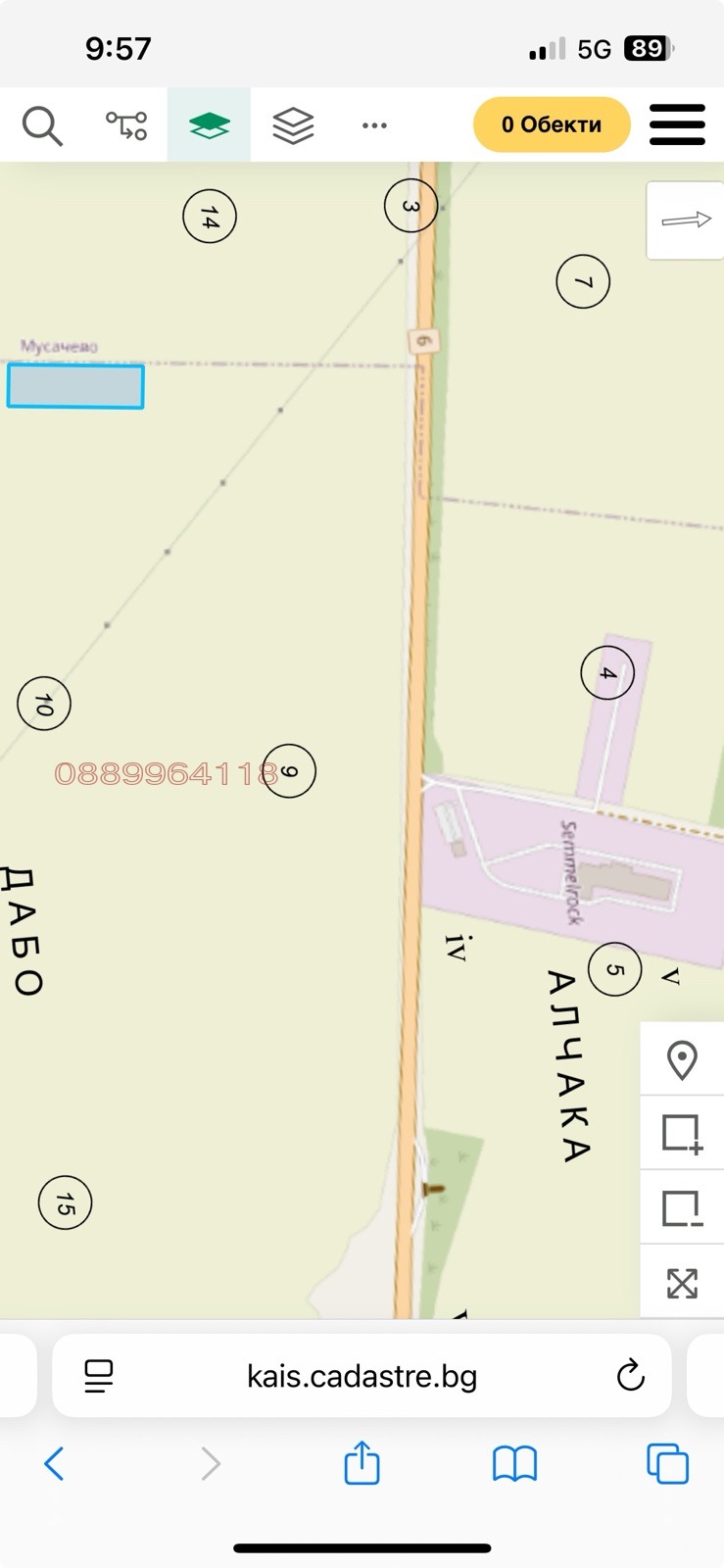Open Safari bookmarks

pyautogui.click(x=514, y=1464)
